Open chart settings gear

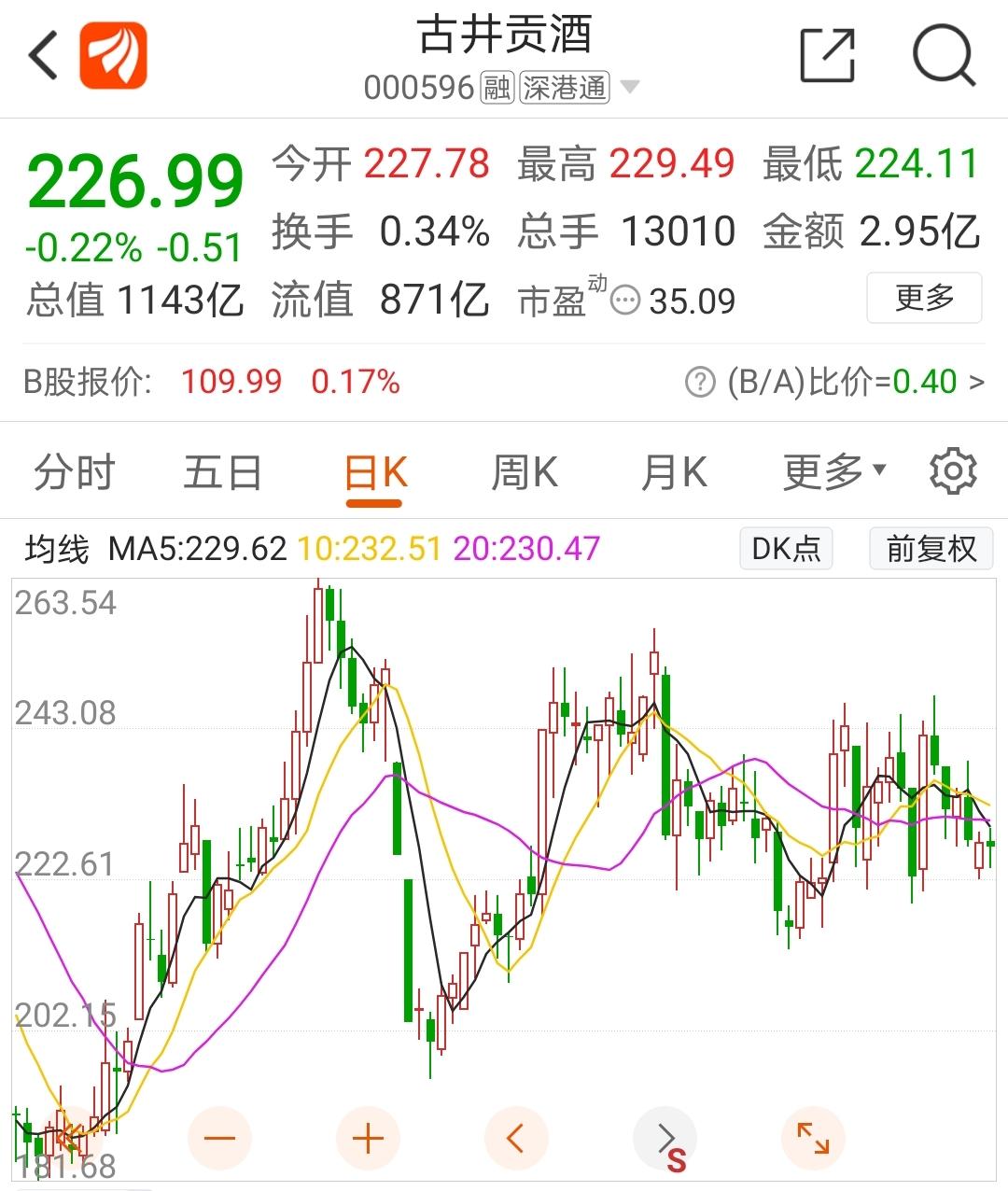click(x=953, y=471)
